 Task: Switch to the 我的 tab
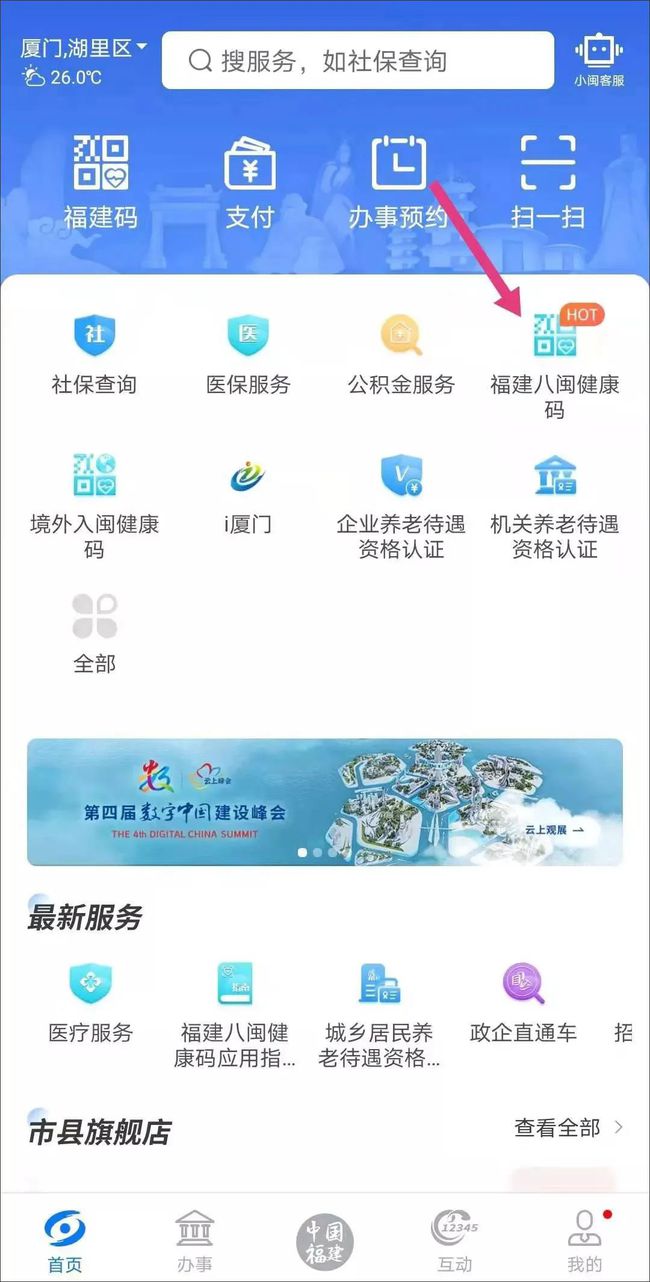(584, 1240)
